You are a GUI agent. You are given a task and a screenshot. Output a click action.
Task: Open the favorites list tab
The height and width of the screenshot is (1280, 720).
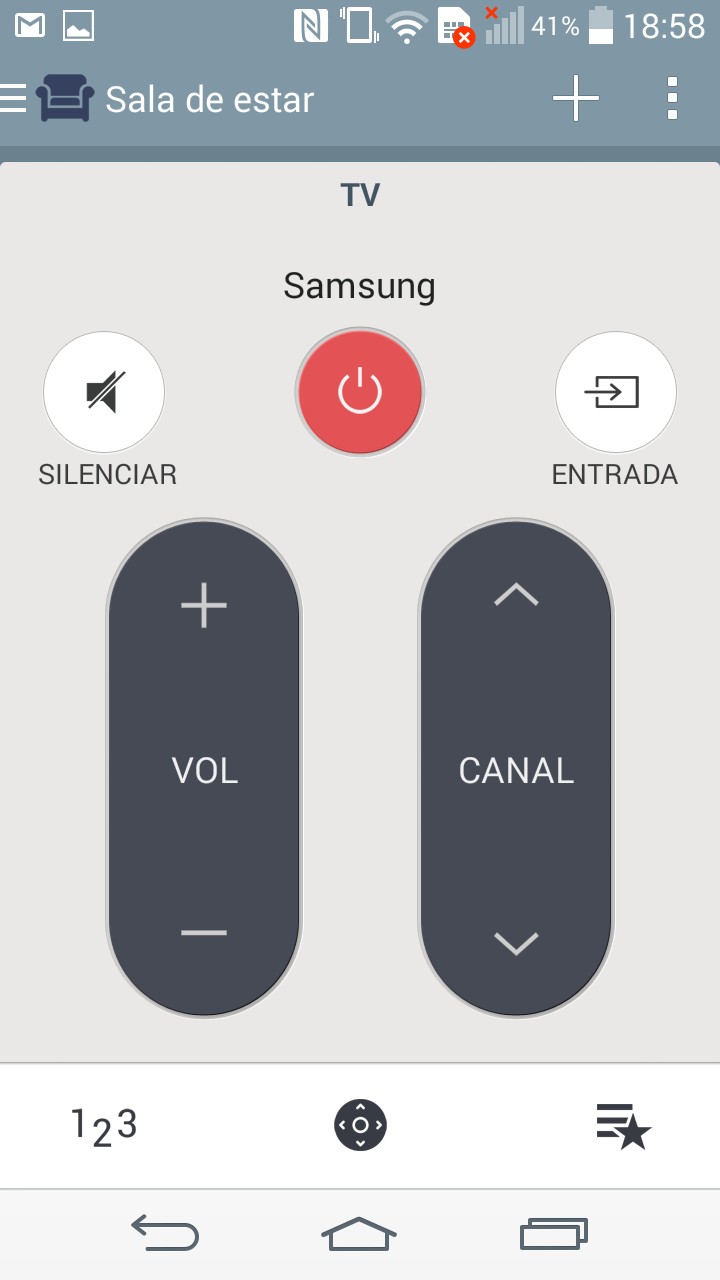pyautogui.click(x=623, y=1126)
